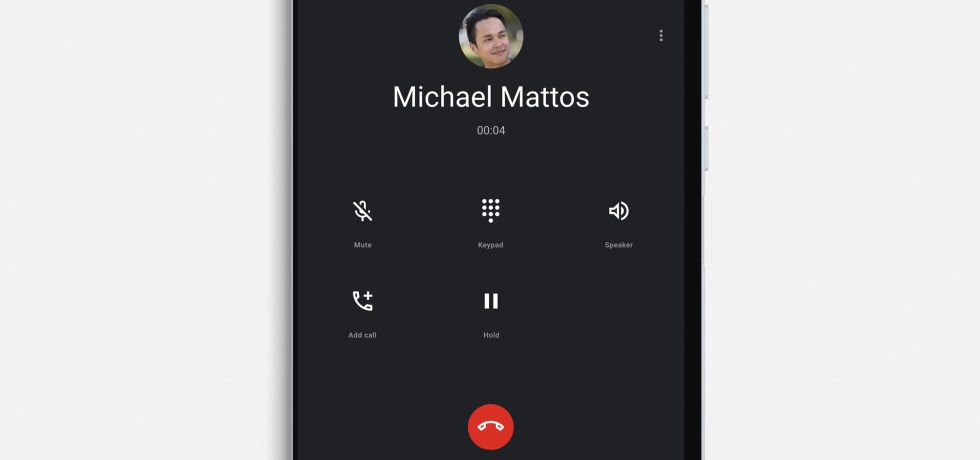980x460 pixels.
Task: Mute the microphone
Action: click(362, 211)
